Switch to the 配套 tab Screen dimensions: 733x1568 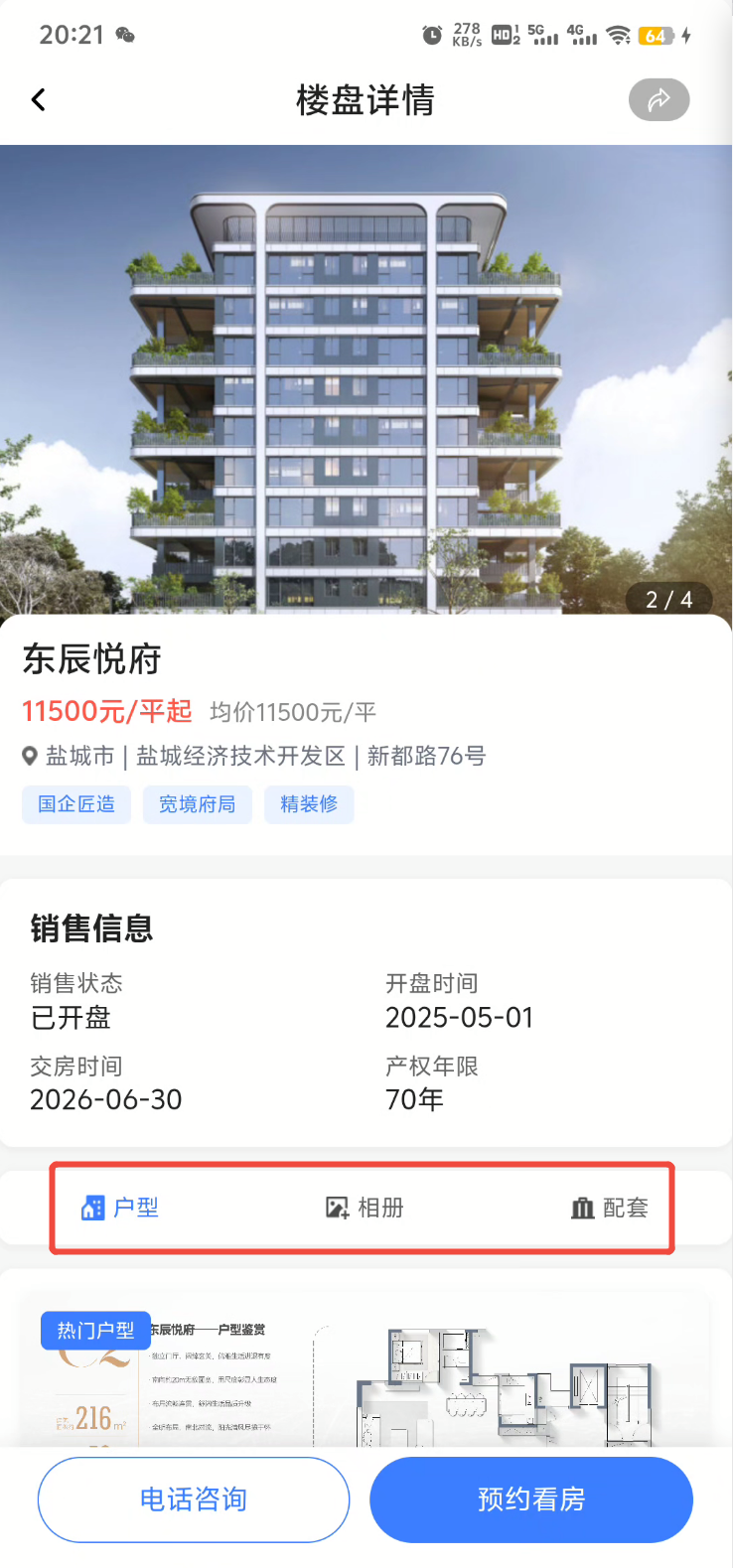click(x=610, y=1208)
